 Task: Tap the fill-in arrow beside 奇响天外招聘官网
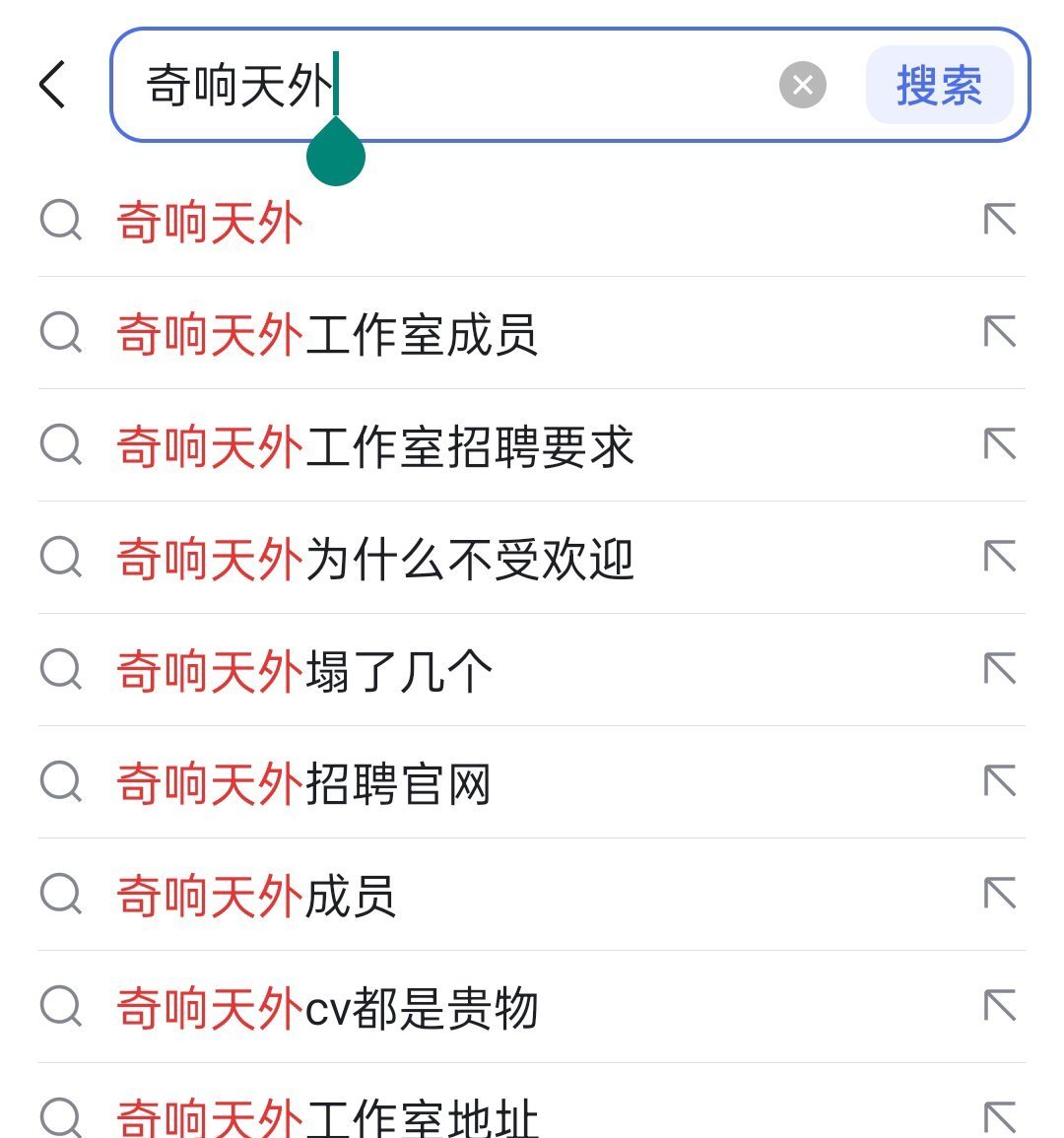tap(999, 781)
